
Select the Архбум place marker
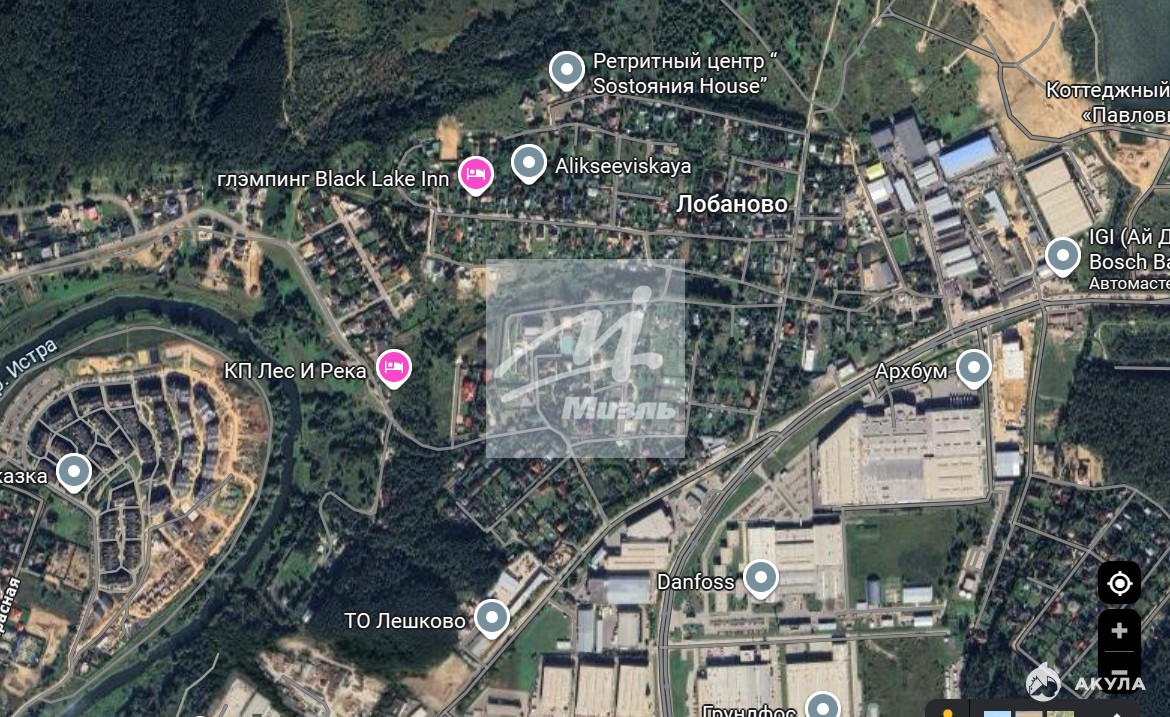coord(974,367)
